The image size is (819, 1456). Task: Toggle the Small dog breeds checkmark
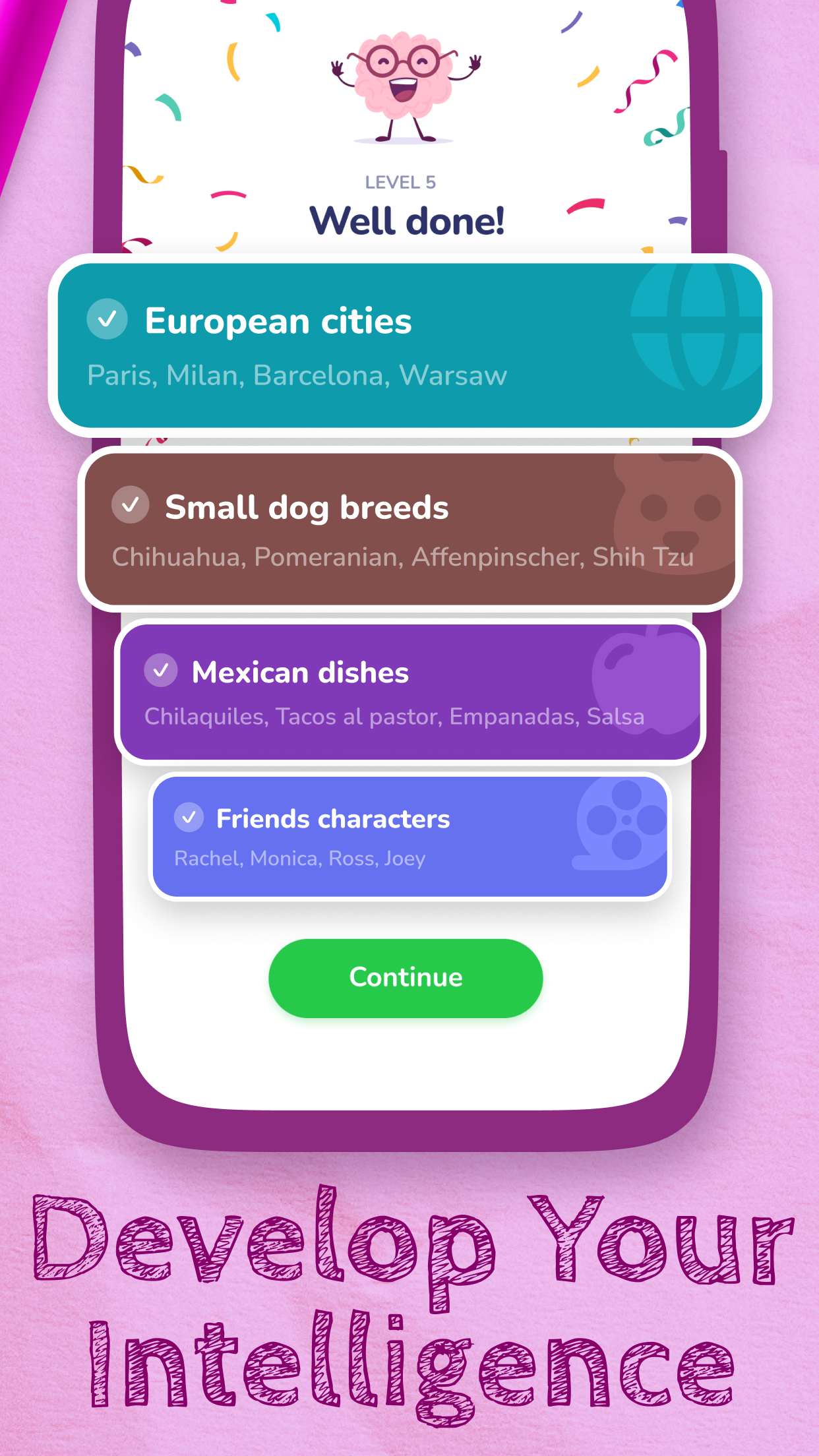point(131,505)
